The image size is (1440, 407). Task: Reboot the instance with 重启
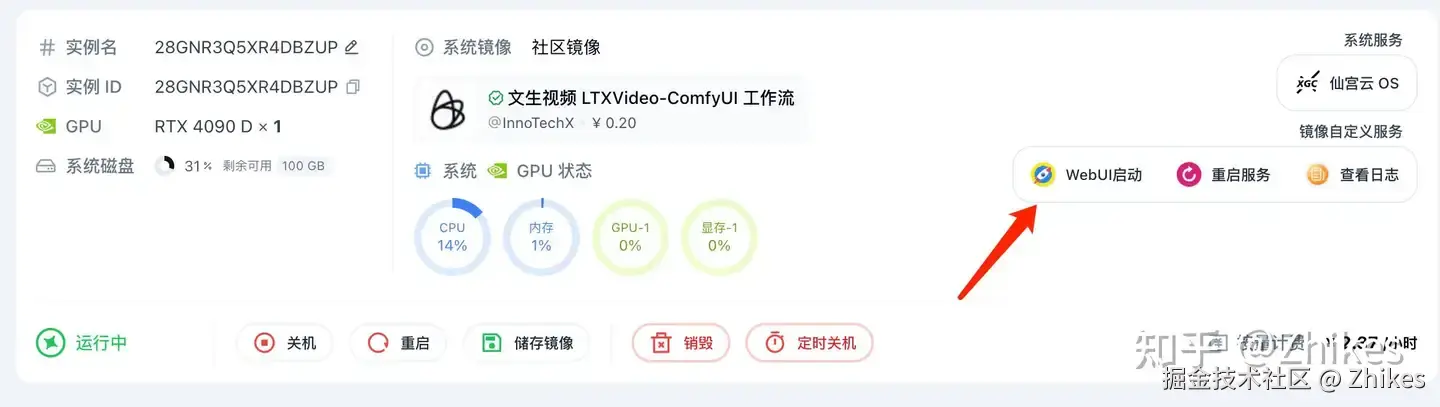click(399, 343)
